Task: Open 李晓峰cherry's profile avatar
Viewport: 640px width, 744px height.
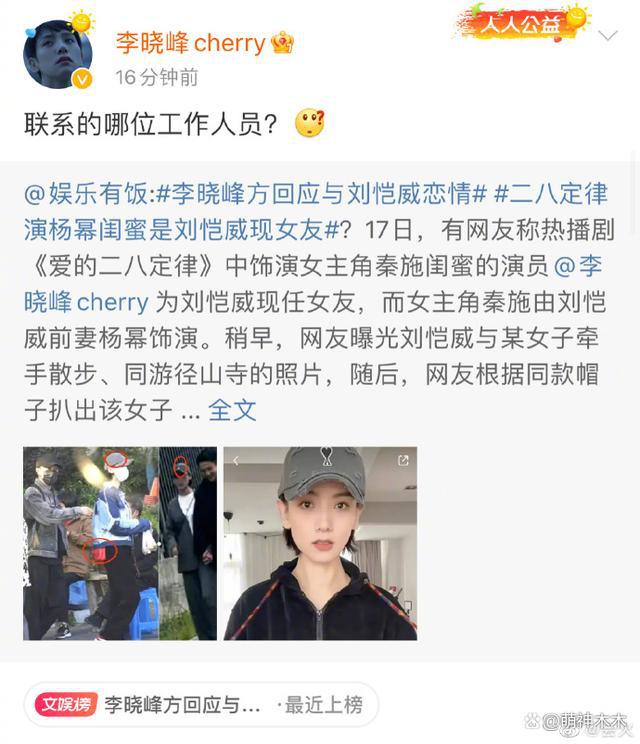Action: pos(57,53)
